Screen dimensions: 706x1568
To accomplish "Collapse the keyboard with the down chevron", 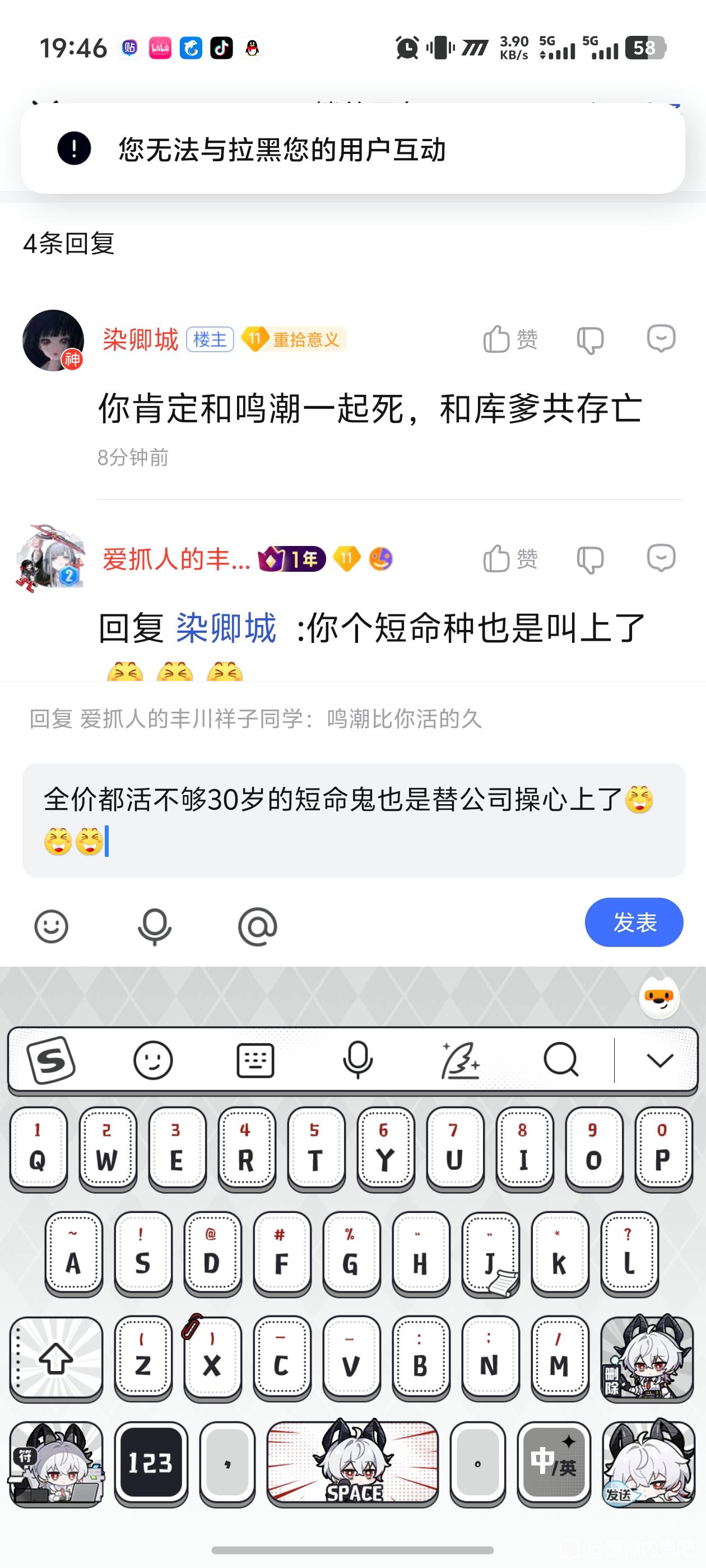I will point(659,1060).
